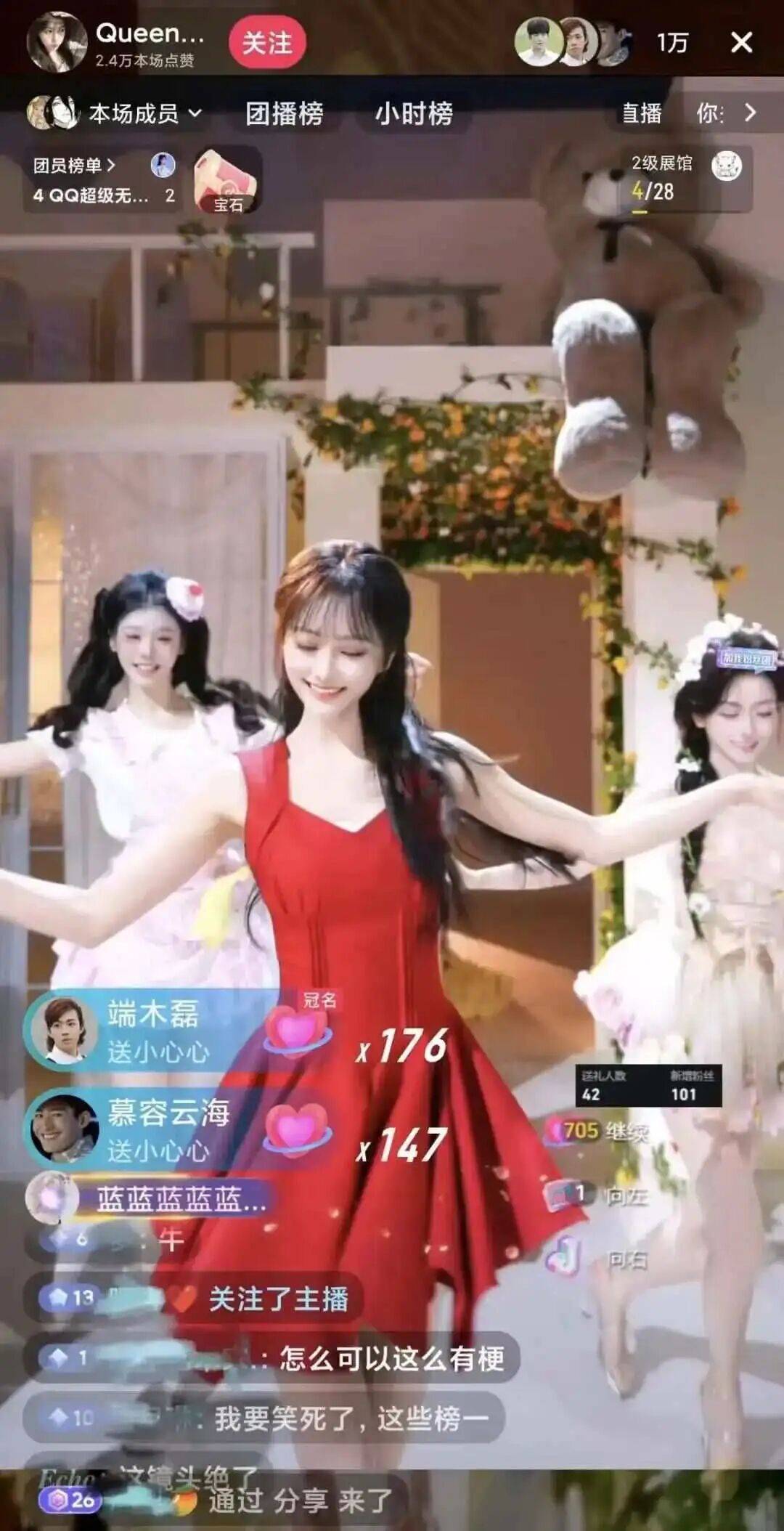Tap the 向左 option

coord(624,1195)
